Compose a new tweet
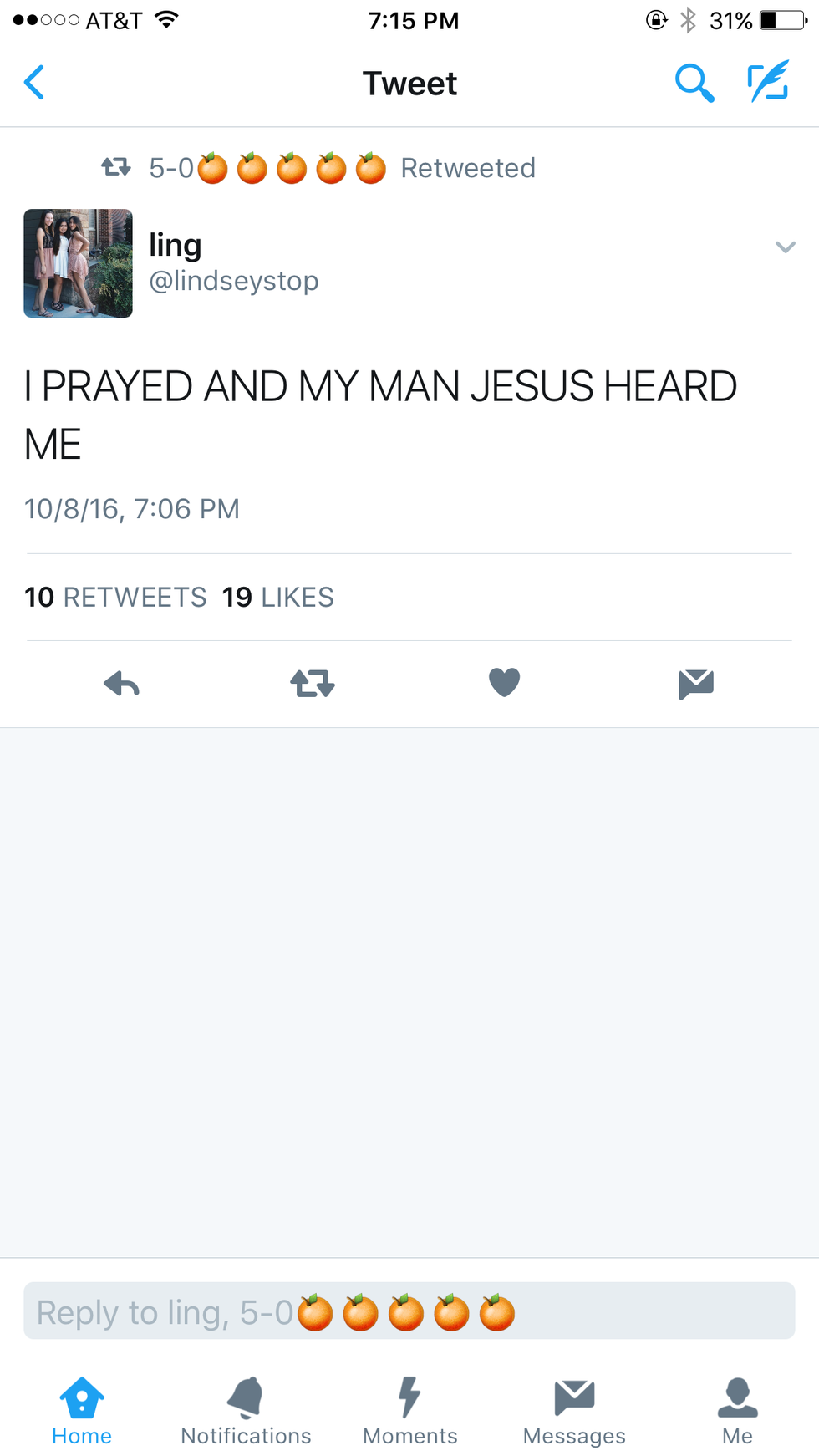The width and height of the screenshot is (819, 1456). (768, 82)
